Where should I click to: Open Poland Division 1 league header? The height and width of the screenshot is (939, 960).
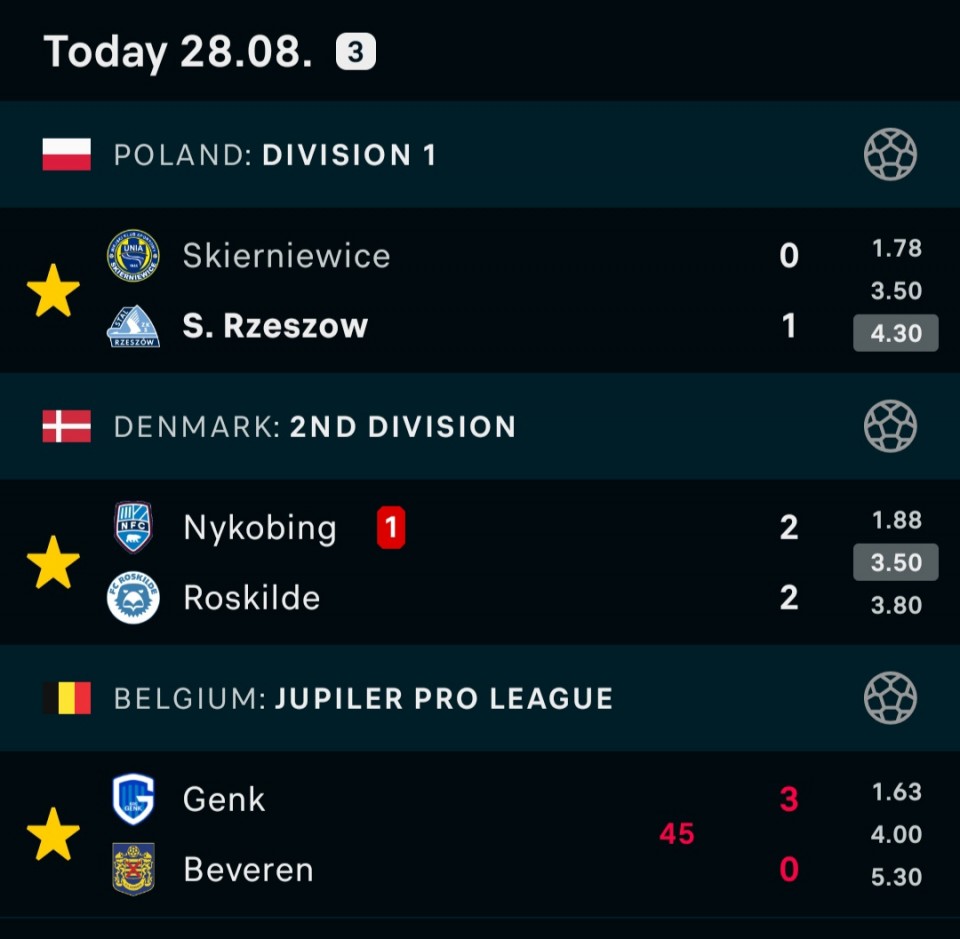(480, 154)
